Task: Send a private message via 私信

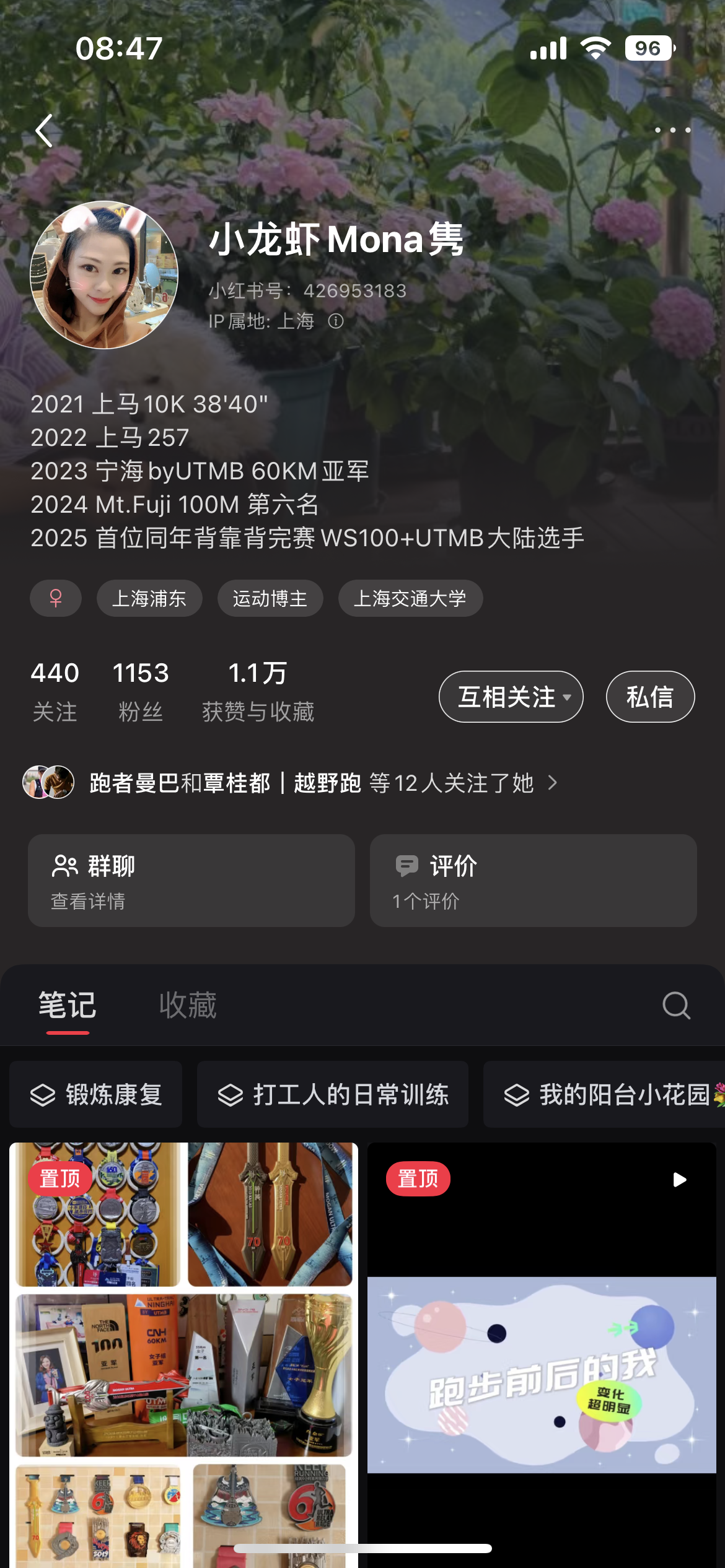Action: [650, 697]
